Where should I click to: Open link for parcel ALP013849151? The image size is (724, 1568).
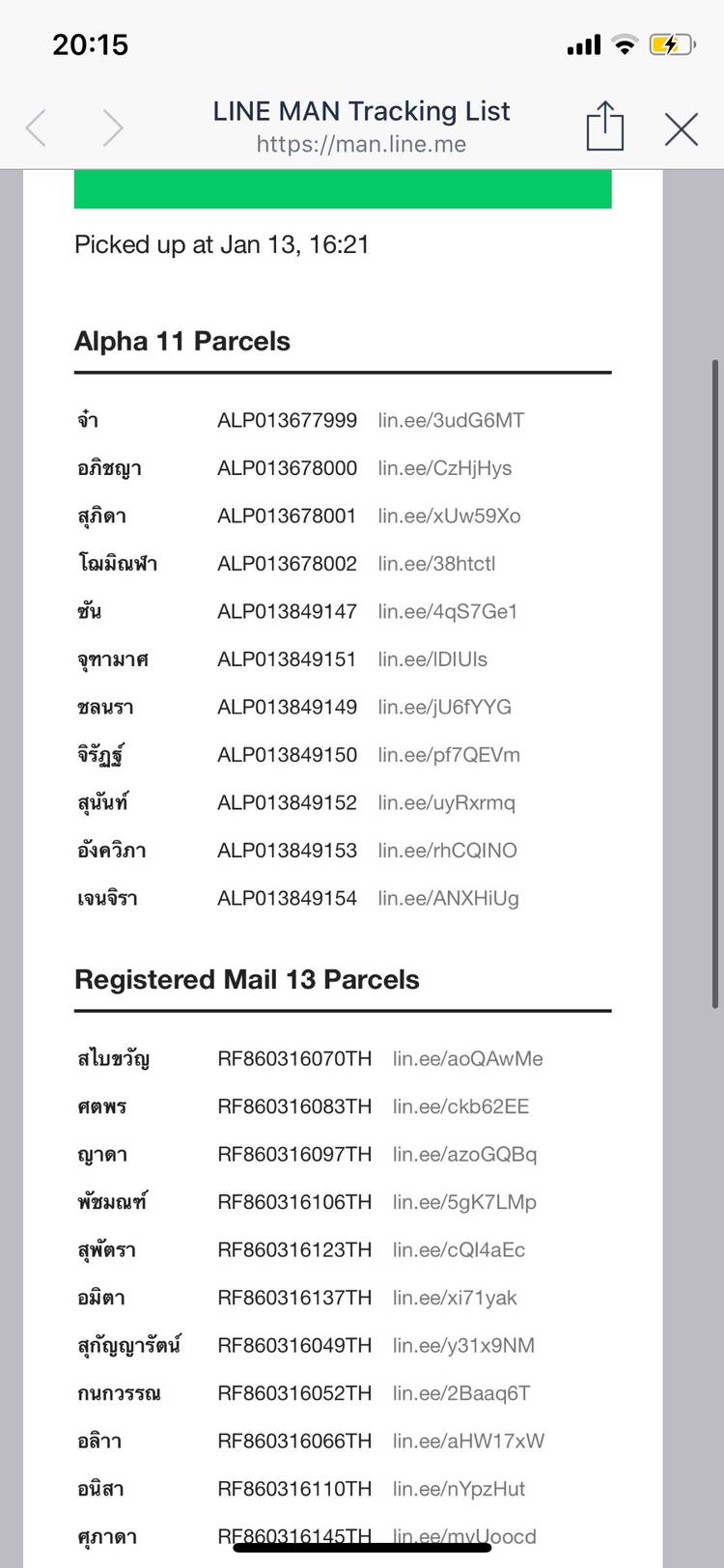(432, 659)
